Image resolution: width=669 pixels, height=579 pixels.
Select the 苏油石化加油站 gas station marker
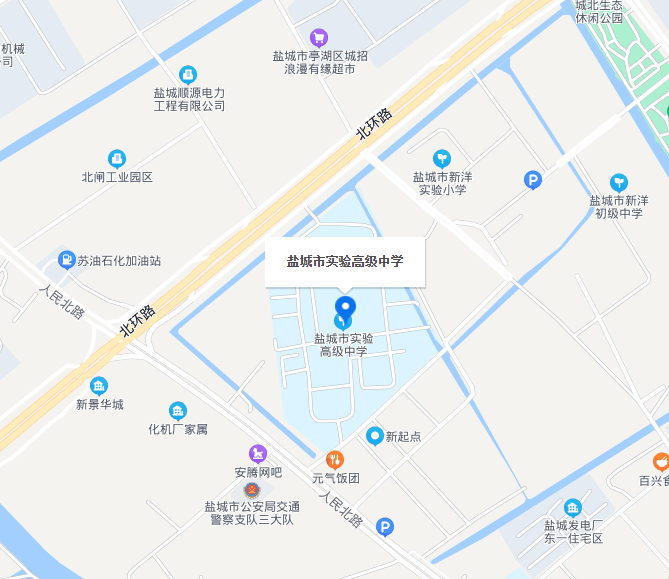coord(67,260)
